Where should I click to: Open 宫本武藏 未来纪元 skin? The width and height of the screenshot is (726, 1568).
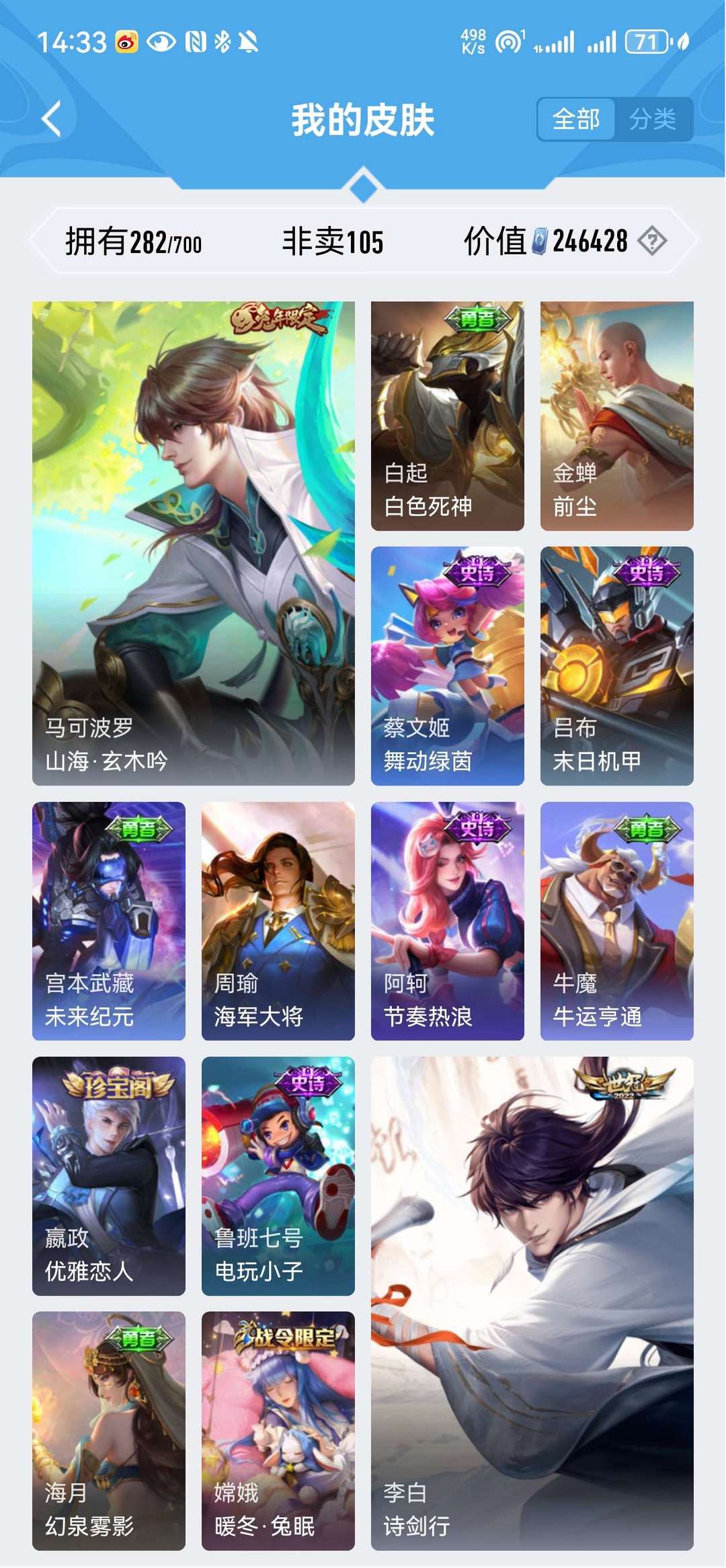coord(109,921)
